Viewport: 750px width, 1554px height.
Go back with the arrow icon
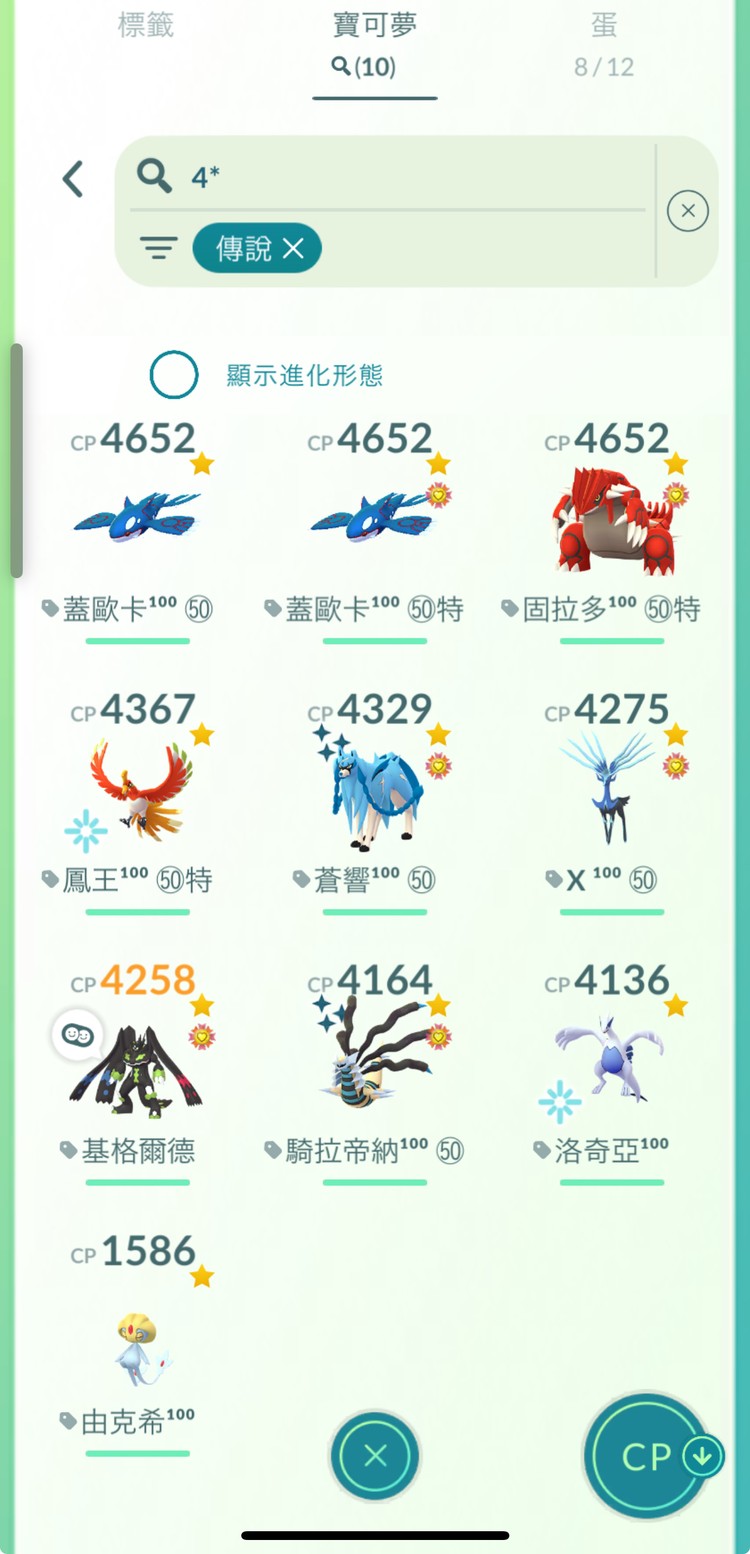coord(73,180)
